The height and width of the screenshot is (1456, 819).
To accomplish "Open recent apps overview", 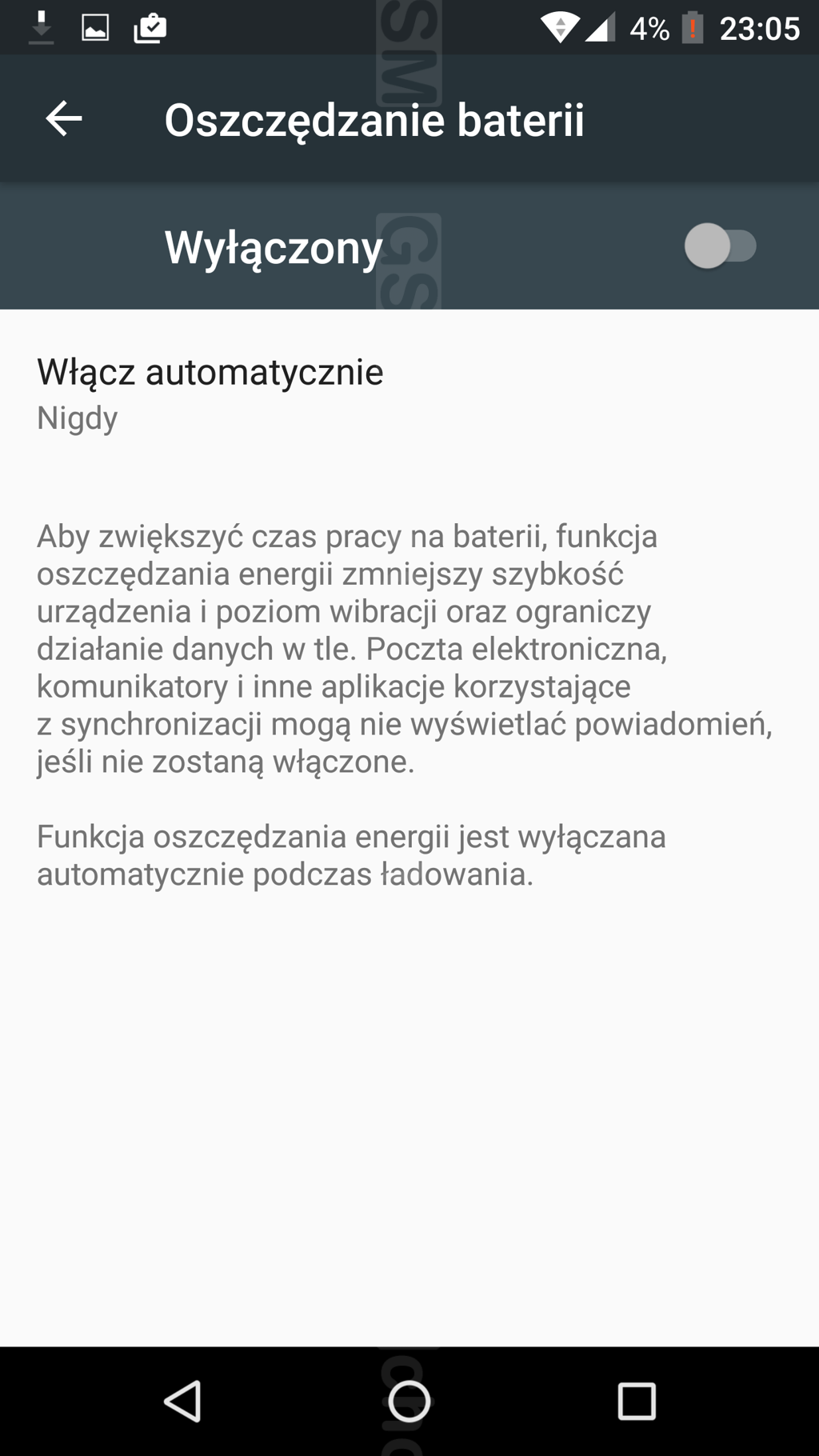I will click(637, 1401).
